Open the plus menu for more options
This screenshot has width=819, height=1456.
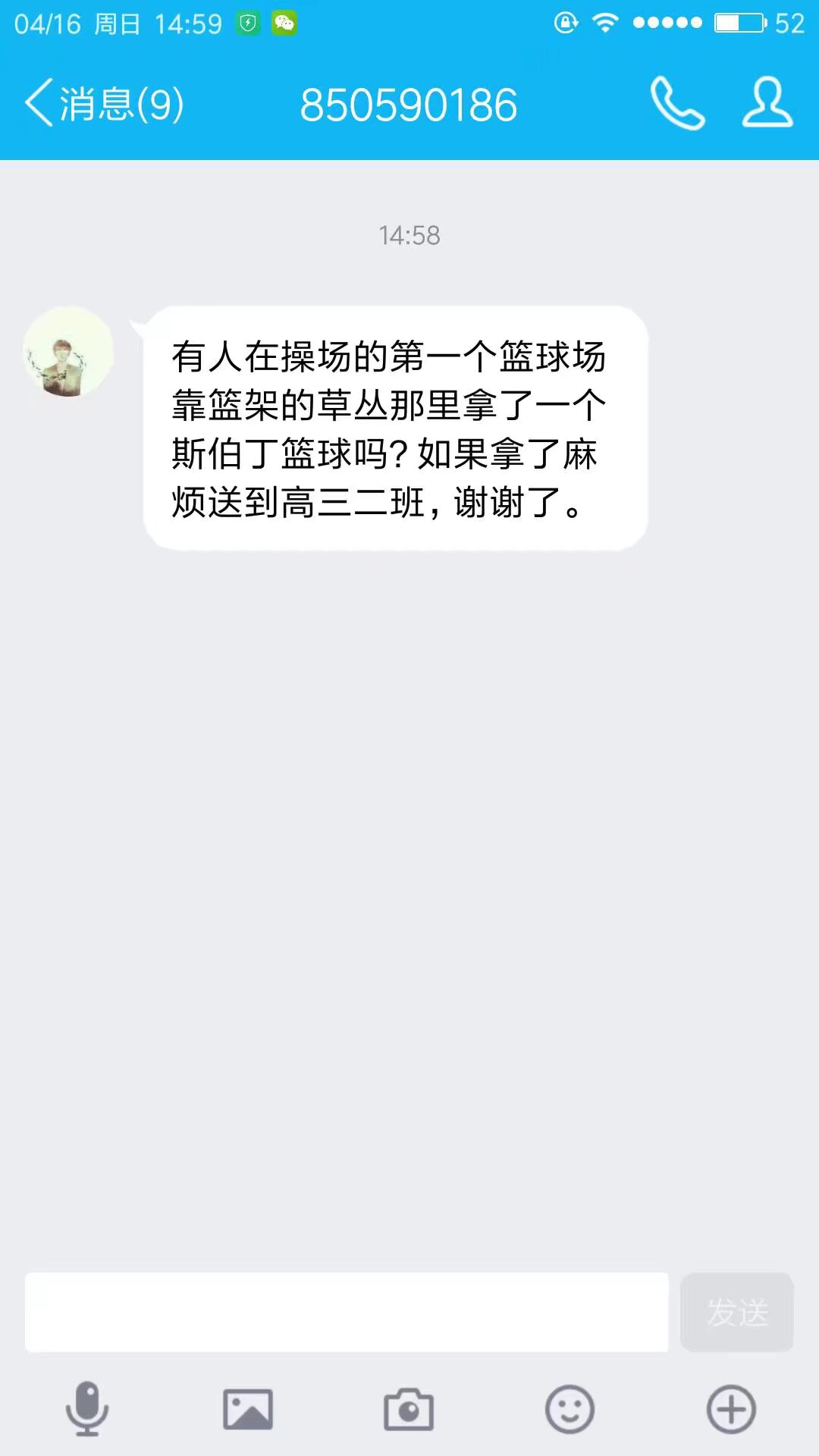click(731, 1410)
